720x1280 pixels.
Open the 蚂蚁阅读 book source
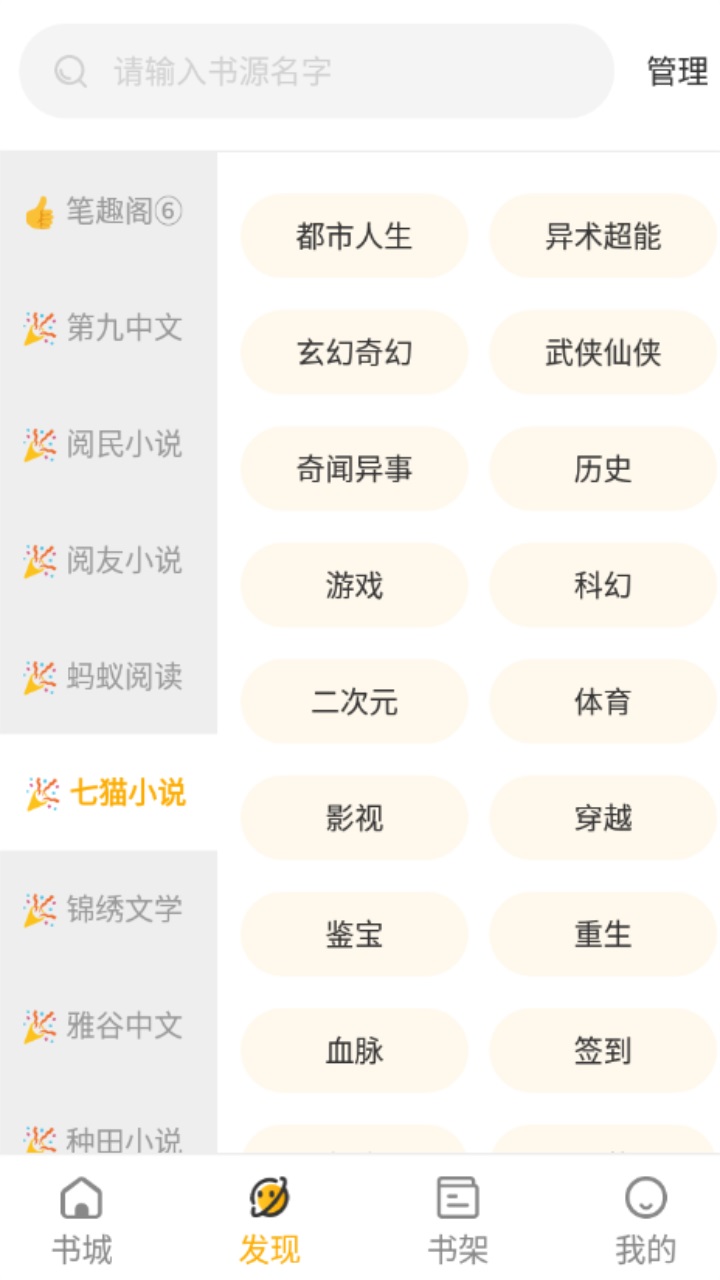coord(108,678)
